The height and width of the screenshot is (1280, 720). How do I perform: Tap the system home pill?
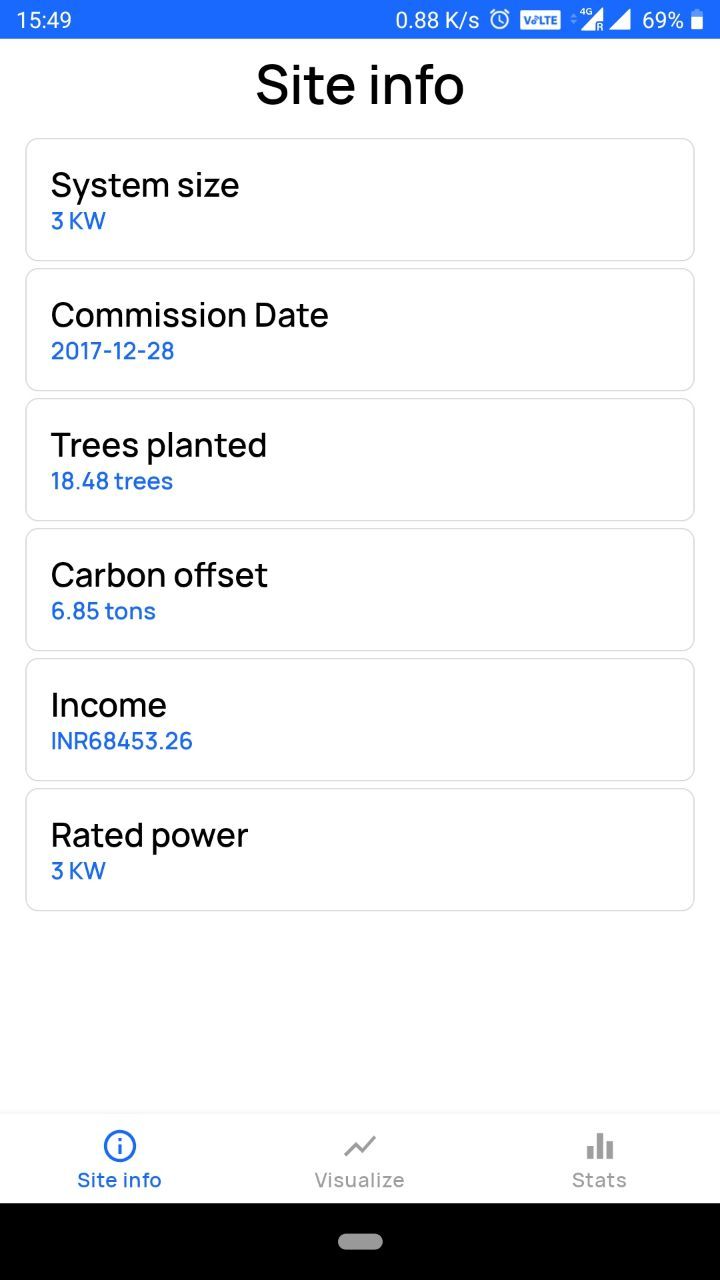[x=360, y=1241]
